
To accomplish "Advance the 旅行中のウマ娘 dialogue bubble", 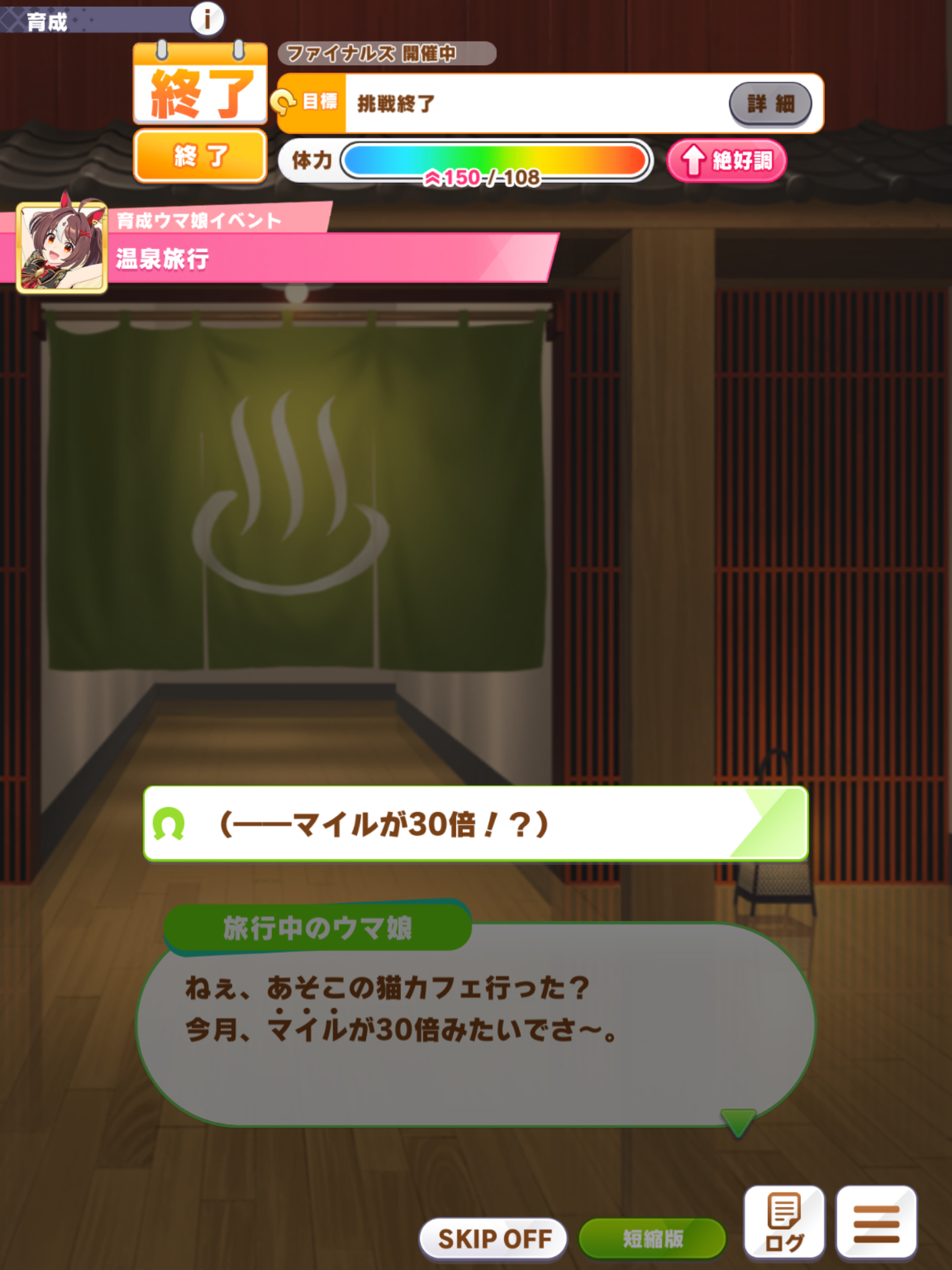I will pyautogui.click(x=475, y=1023).
